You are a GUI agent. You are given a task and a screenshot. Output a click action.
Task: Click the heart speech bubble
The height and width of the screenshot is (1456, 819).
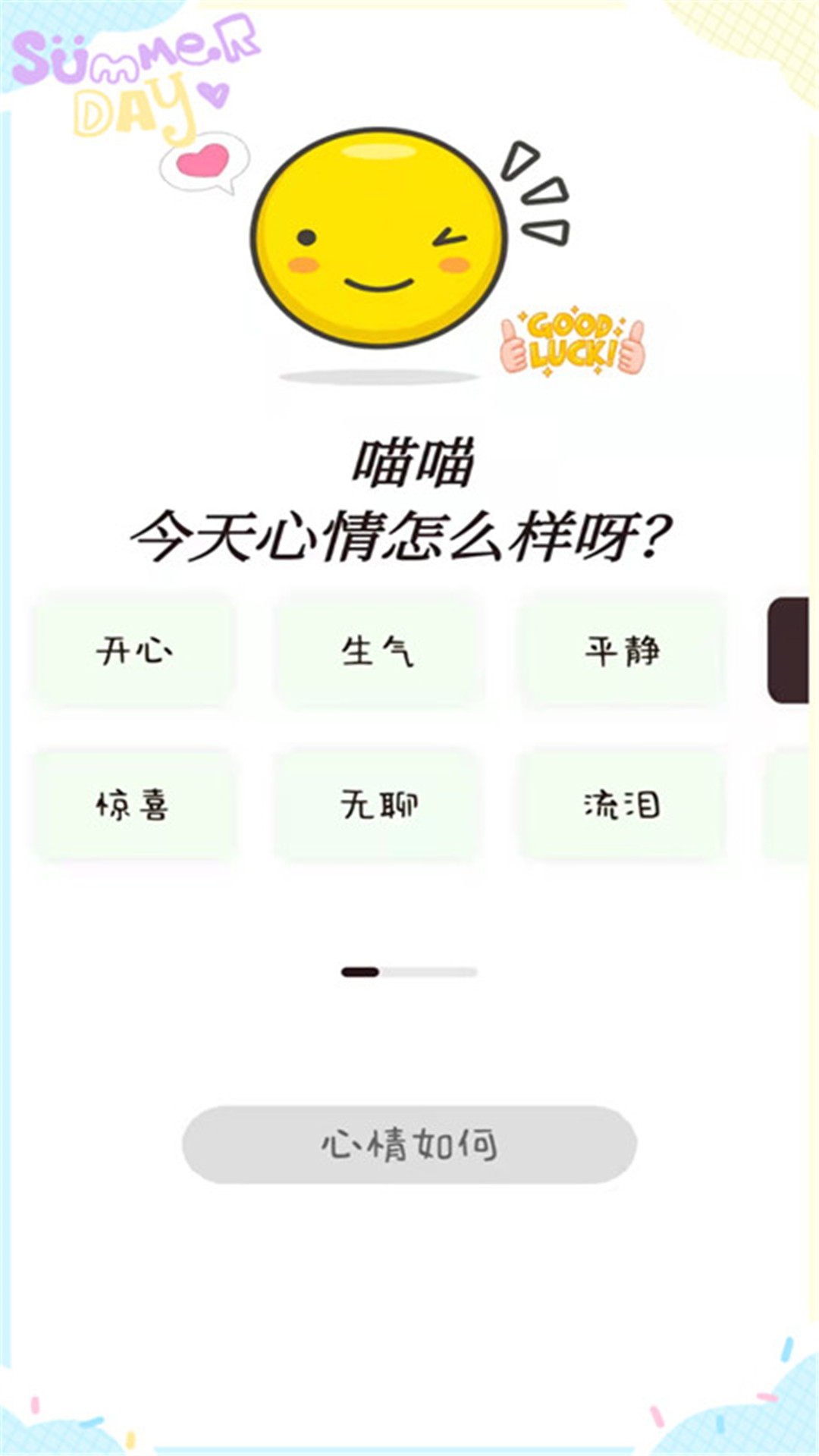203,163
